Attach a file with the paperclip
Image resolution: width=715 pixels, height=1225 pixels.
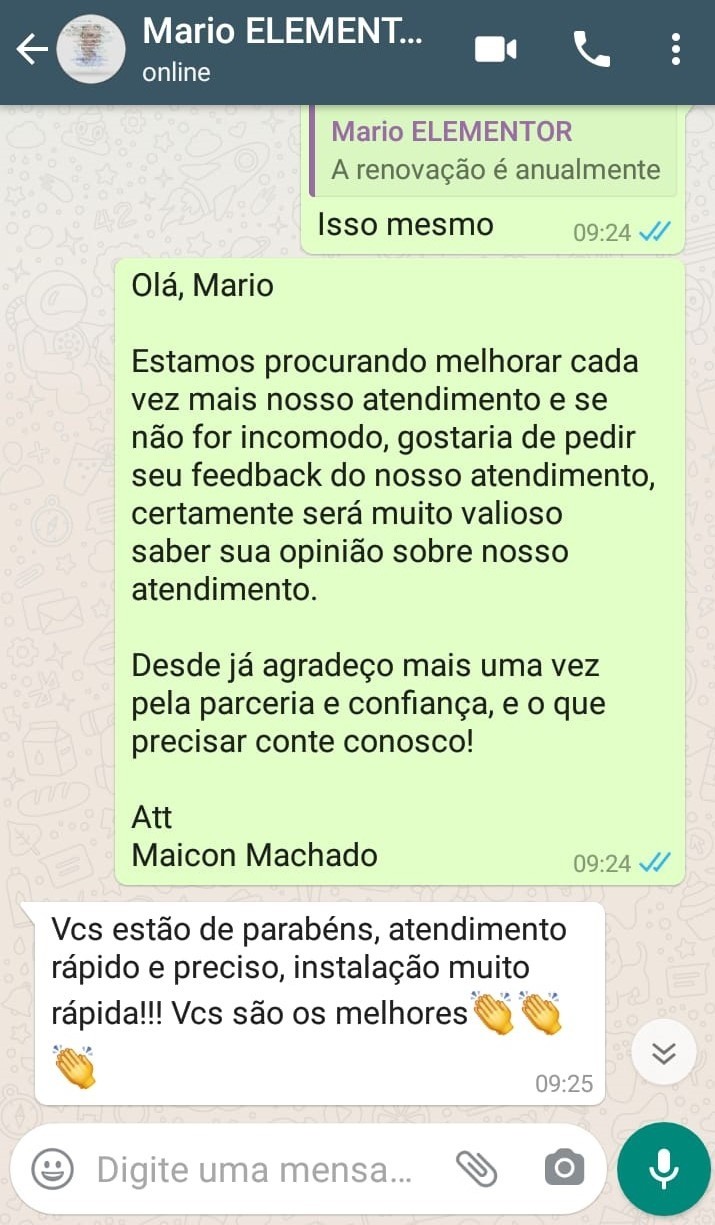click(477, 1168)
